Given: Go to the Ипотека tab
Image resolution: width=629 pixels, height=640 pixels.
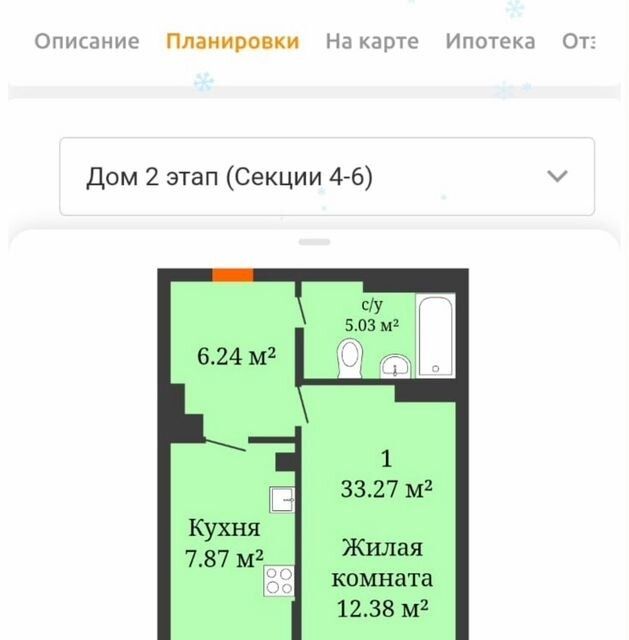Looking at the screenshot, I should [x=490, y=41].
